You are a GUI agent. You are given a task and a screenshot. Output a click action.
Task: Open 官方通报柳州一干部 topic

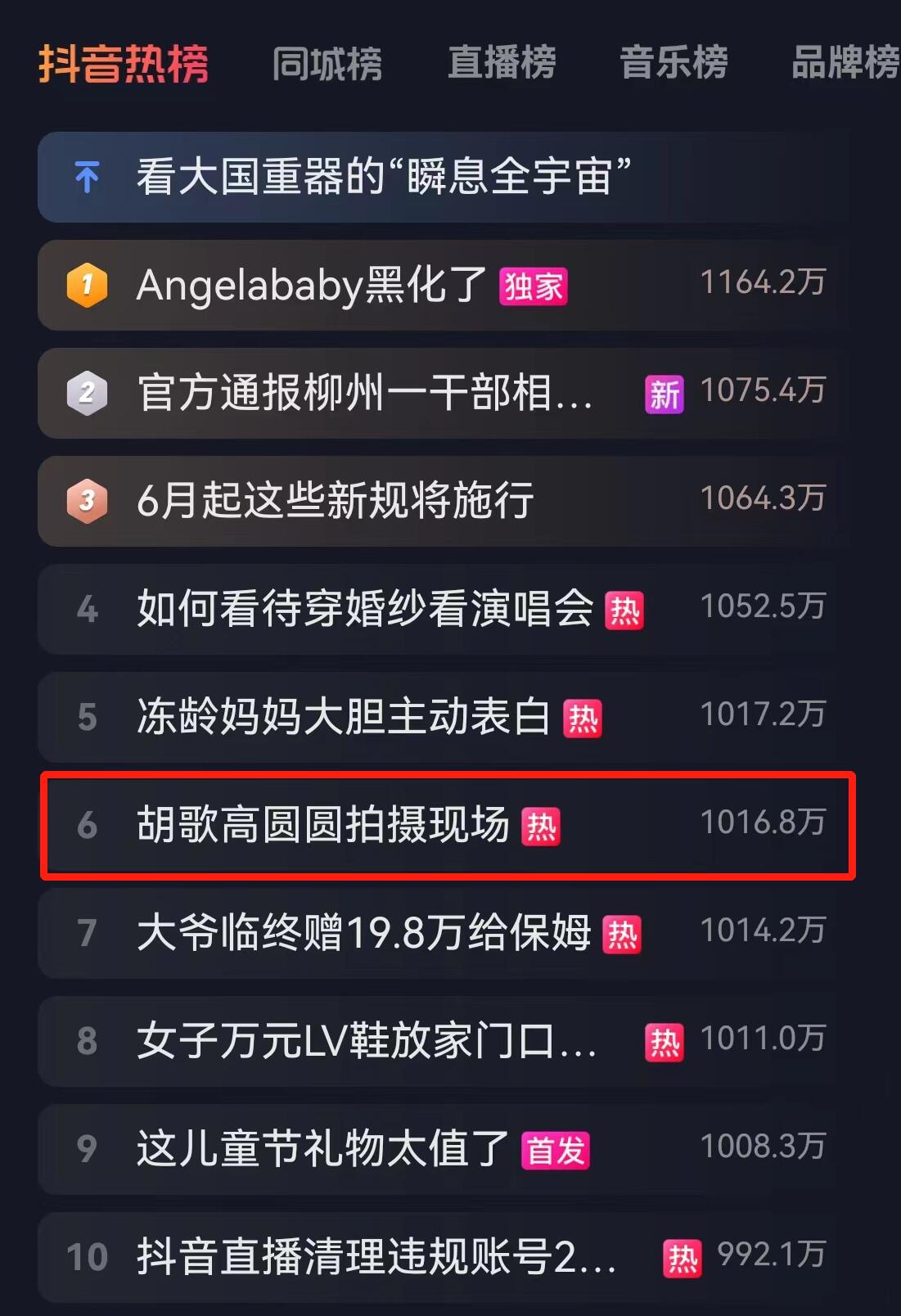(364, 394)
